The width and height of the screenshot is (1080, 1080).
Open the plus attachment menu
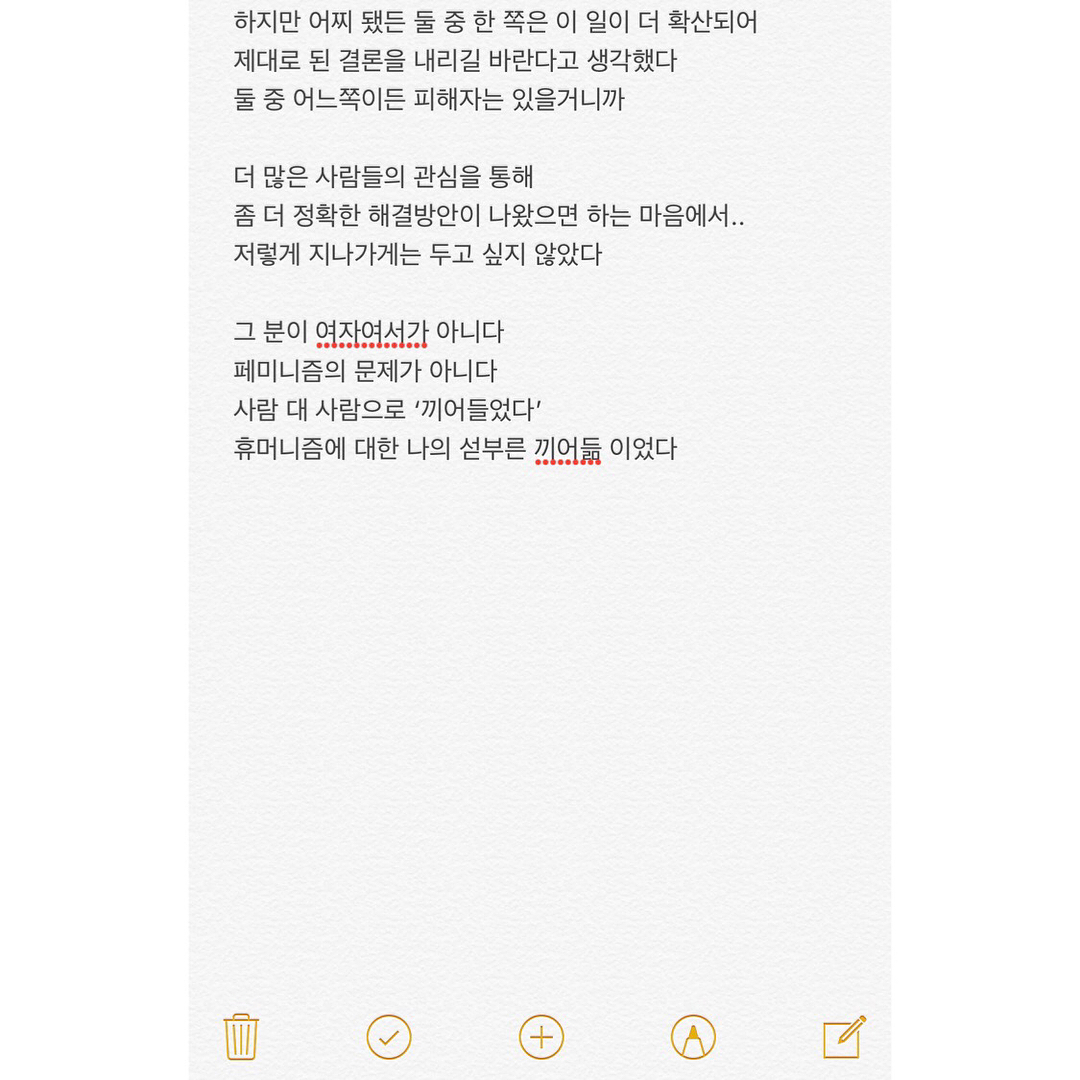pyautogui.click(x=541, y=1037)
